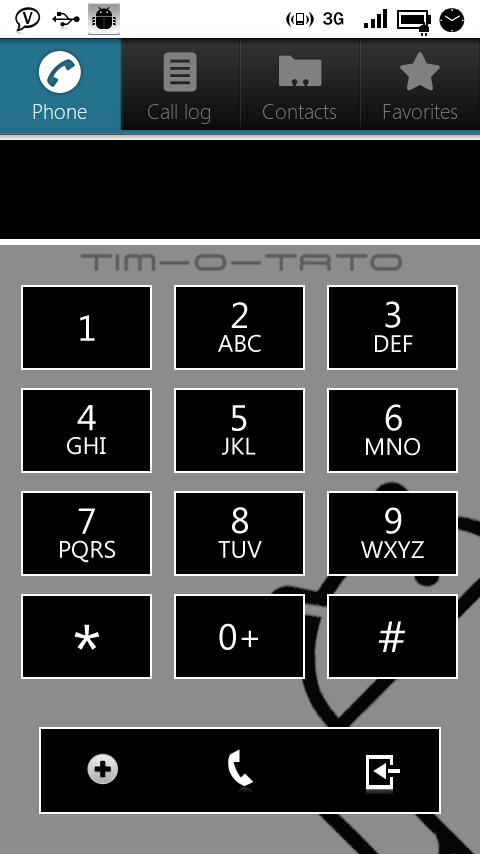Tap the number display field
Image resolution: width=480 pixels, height=854 pixels.
point(240,189)
